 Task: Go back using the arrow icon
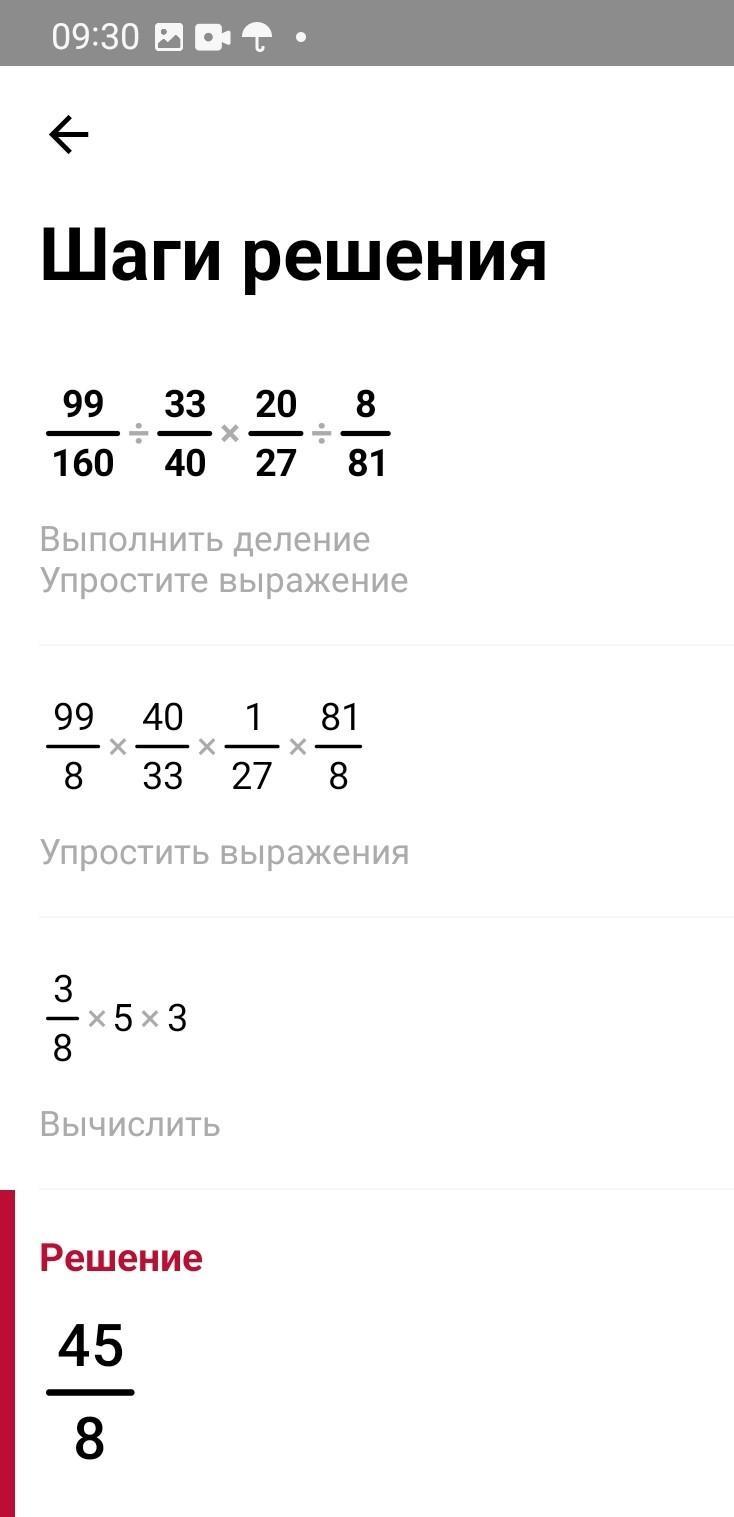pos(69,134)
